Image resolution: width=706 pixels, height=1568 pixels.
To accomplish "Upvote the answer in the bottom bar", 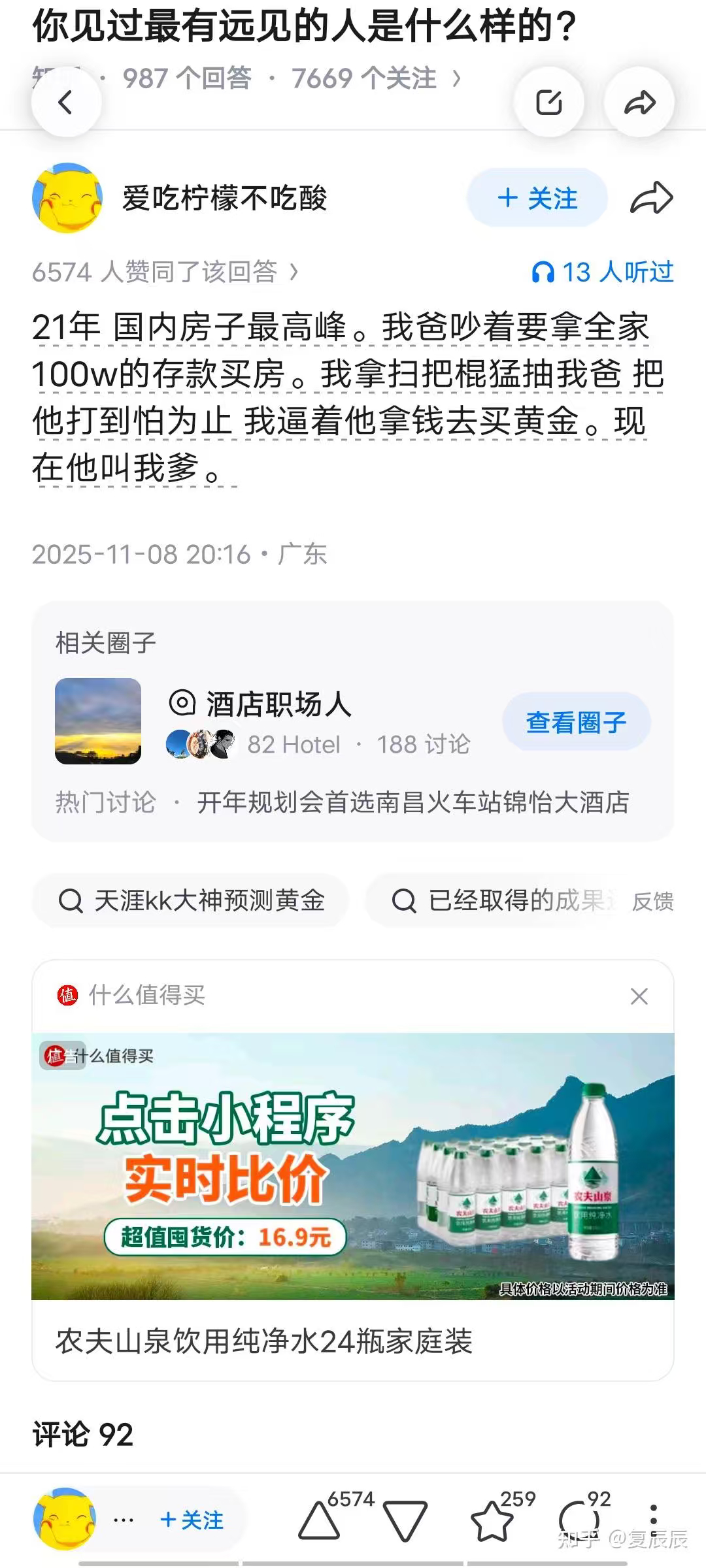I will [320, 1521].
